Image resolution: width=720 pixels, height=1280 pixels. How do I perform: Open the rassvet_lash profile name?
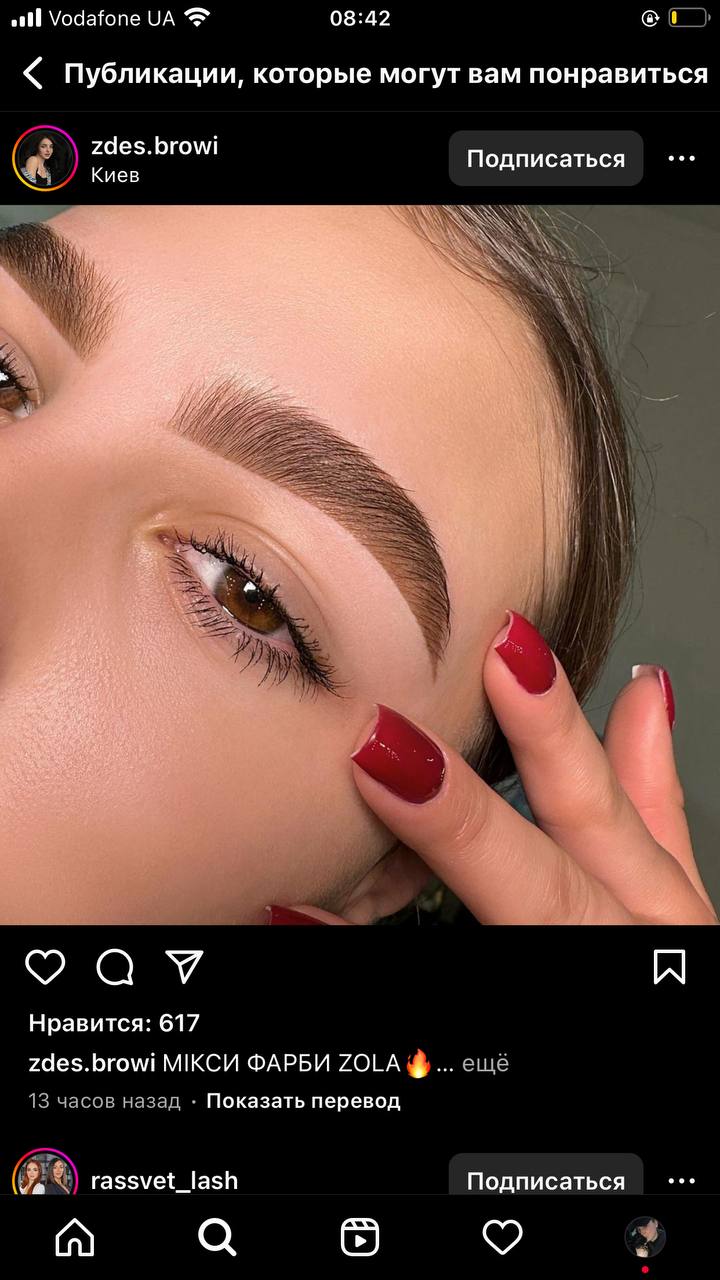click(x=164, y=1180)
